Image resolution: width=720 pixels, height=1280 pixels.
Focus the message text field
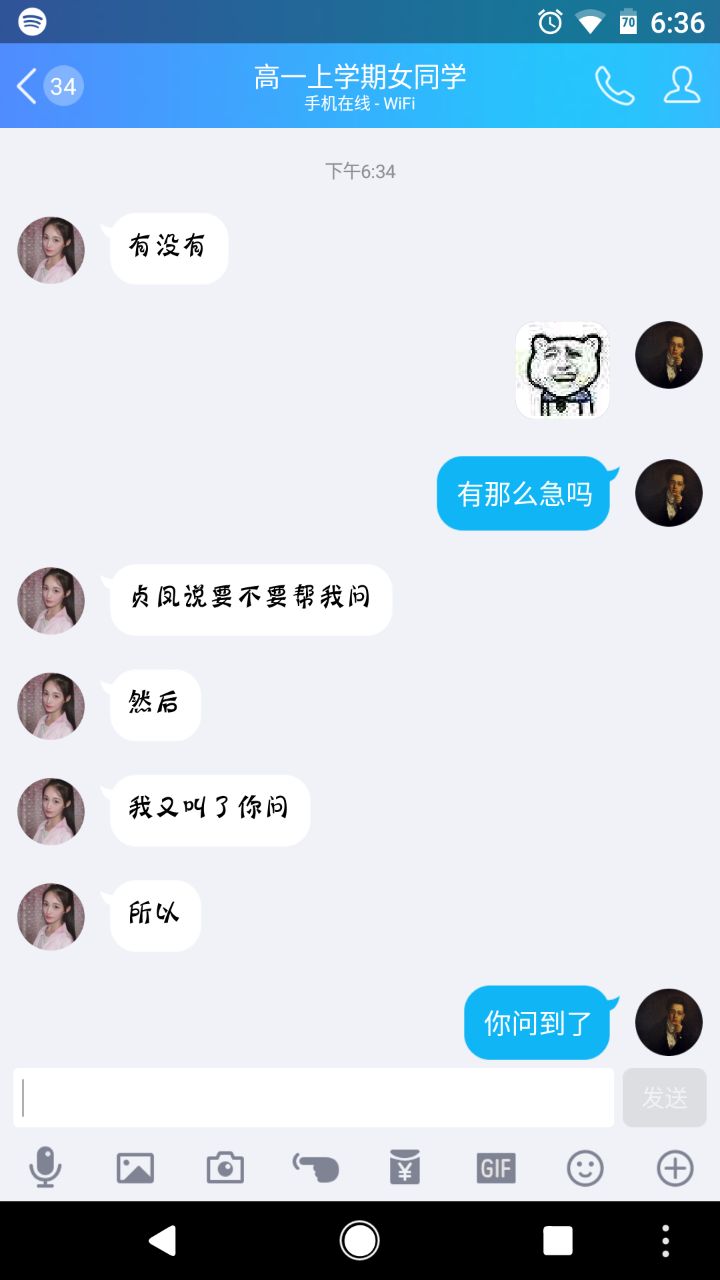coord(314,1097)
